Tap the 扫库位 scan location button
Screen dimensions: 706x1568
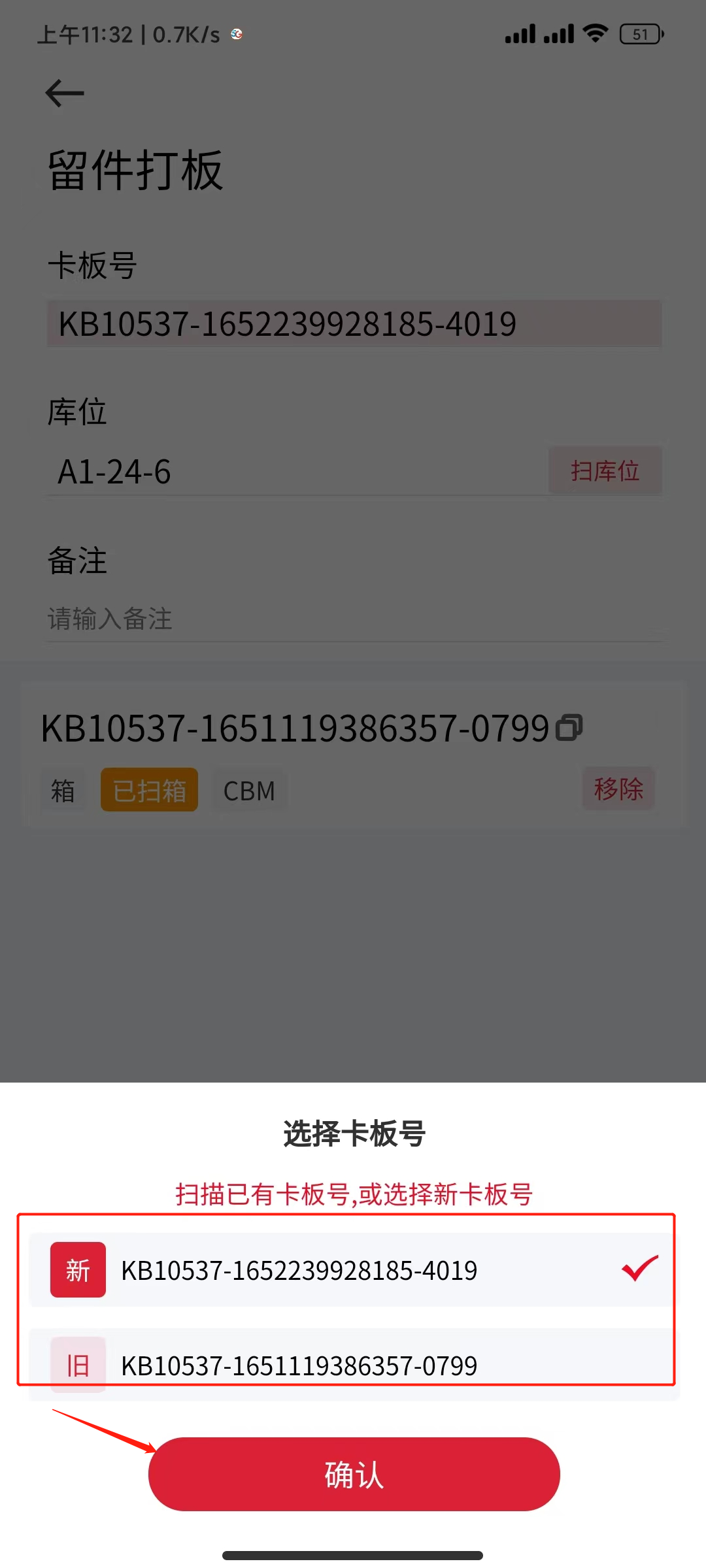(x=605, y=470)
